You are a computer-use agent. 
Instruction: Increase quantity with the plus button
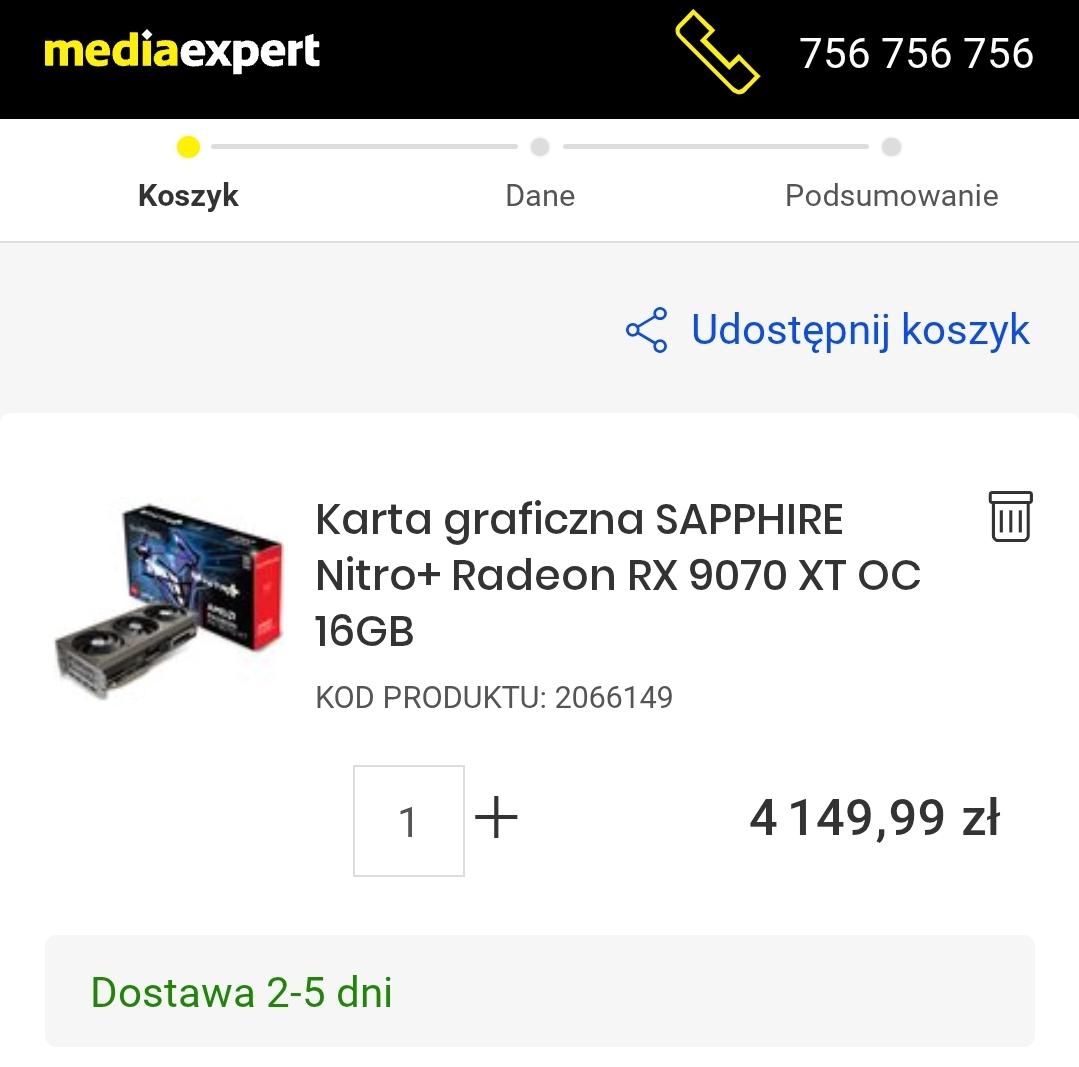coord(496,820)
